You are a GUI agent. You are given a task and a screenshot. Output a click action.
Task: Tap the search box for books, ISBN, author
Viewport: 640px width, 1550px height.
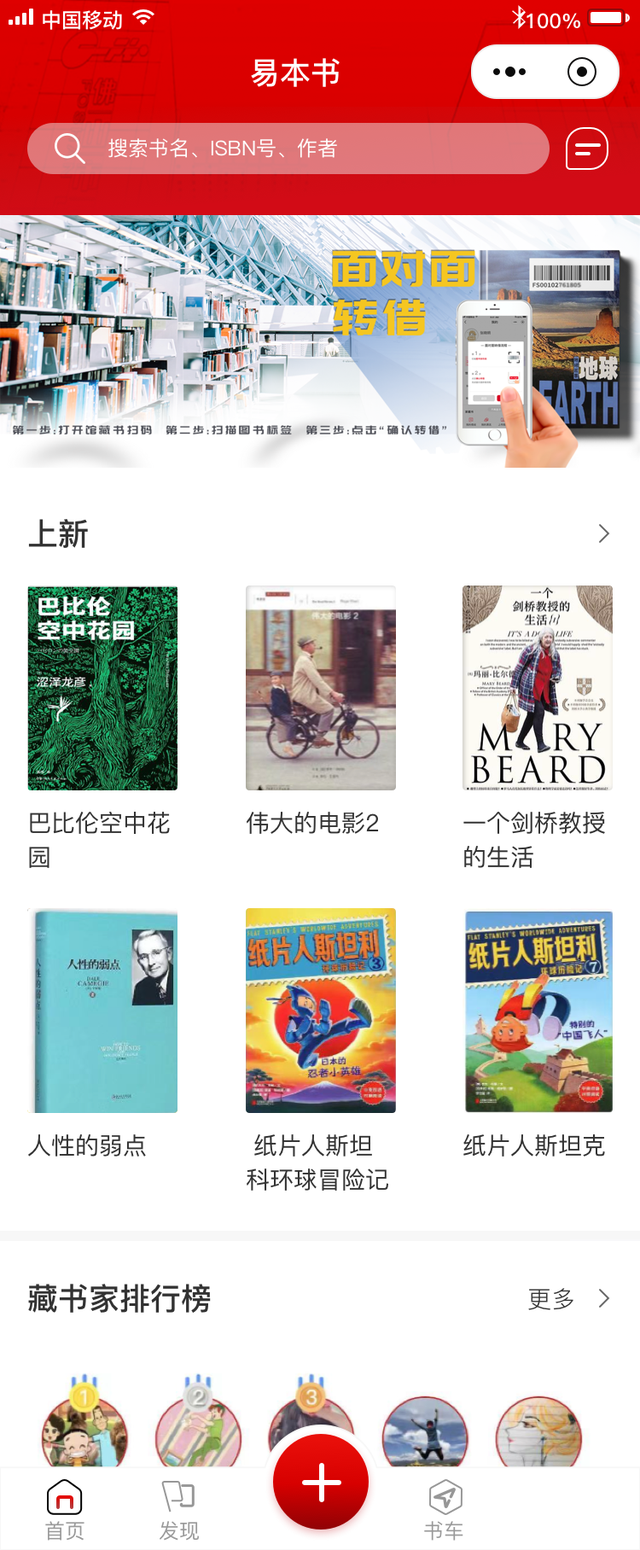(x=288, y=149)
